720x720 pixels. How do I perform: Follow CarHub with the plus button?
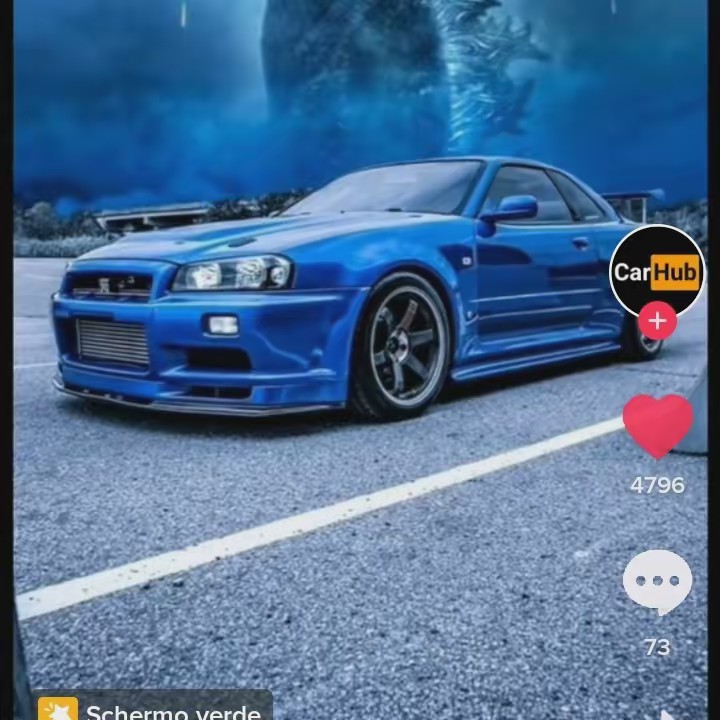[656, 322]
